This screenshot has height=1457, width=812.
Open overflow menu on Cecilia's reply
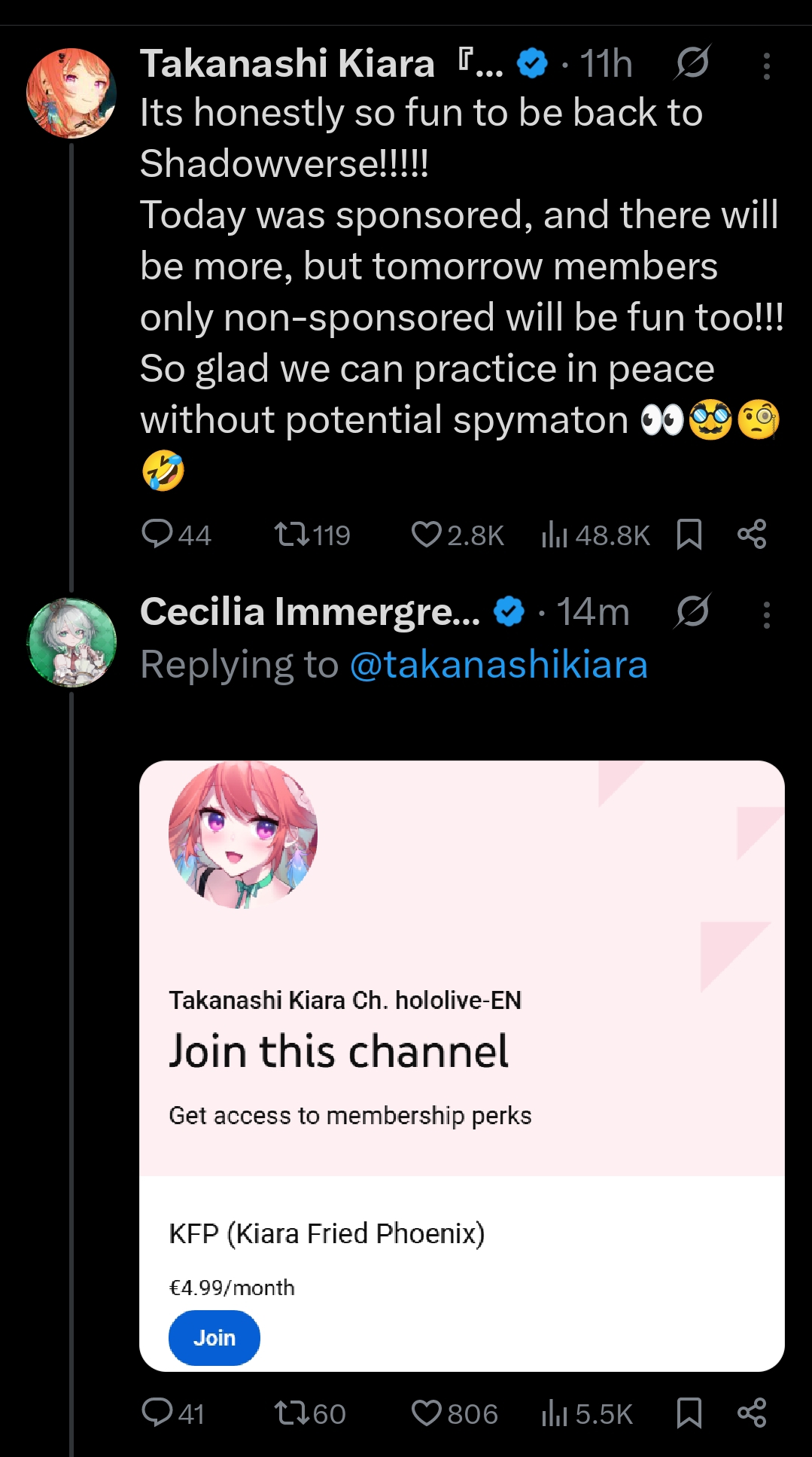[x=766, y=615]
